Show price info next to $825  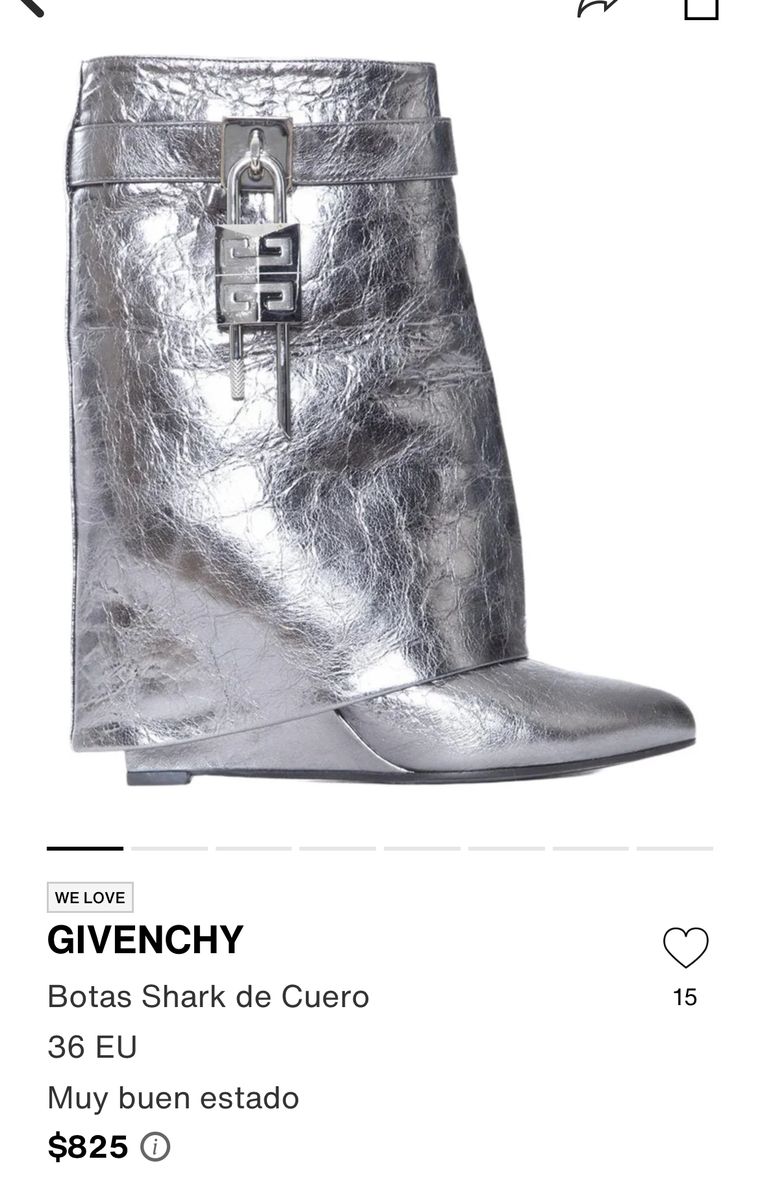click(x=155, y=1146)
